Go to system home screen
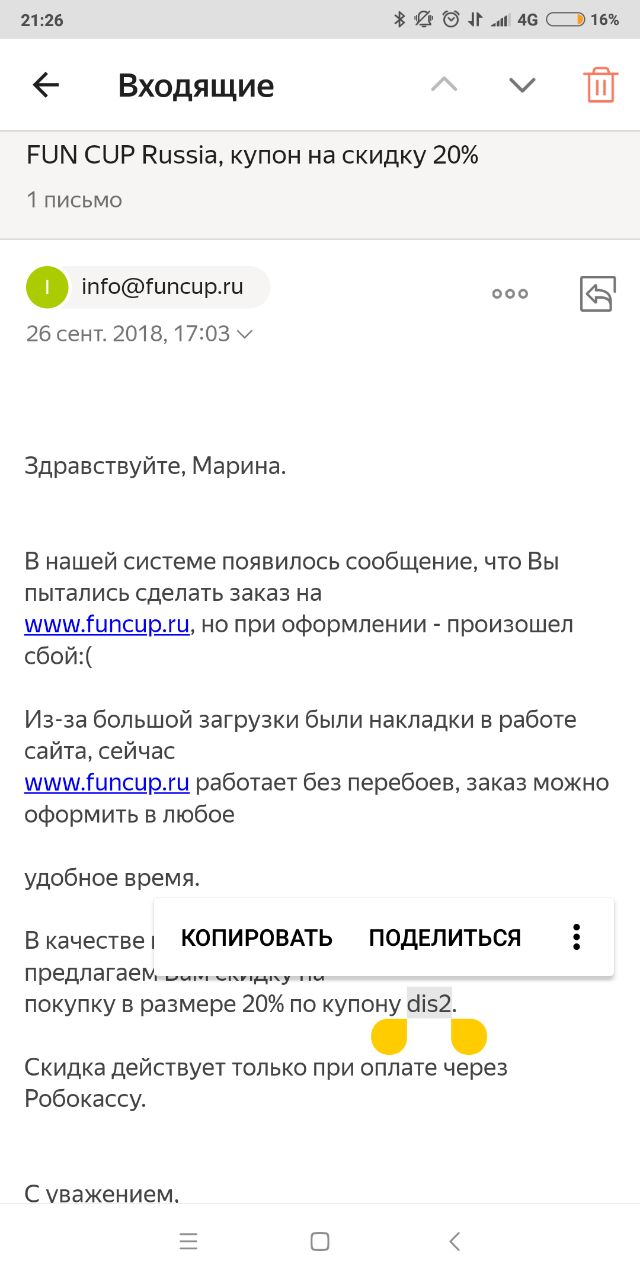Image resolution: width=640 pixels, height=1280 pixels. point(320,1242)
